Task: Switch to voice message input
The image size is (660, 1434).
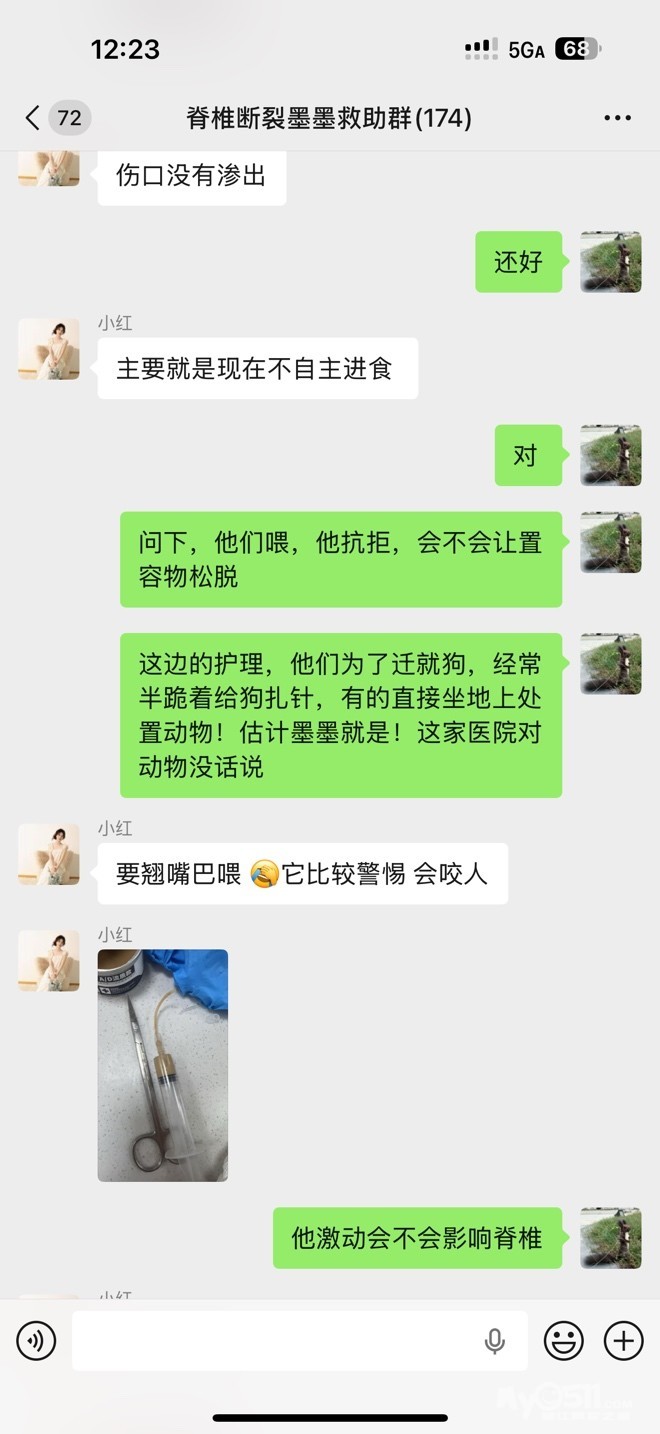Action: click(x=36, y=1340)
